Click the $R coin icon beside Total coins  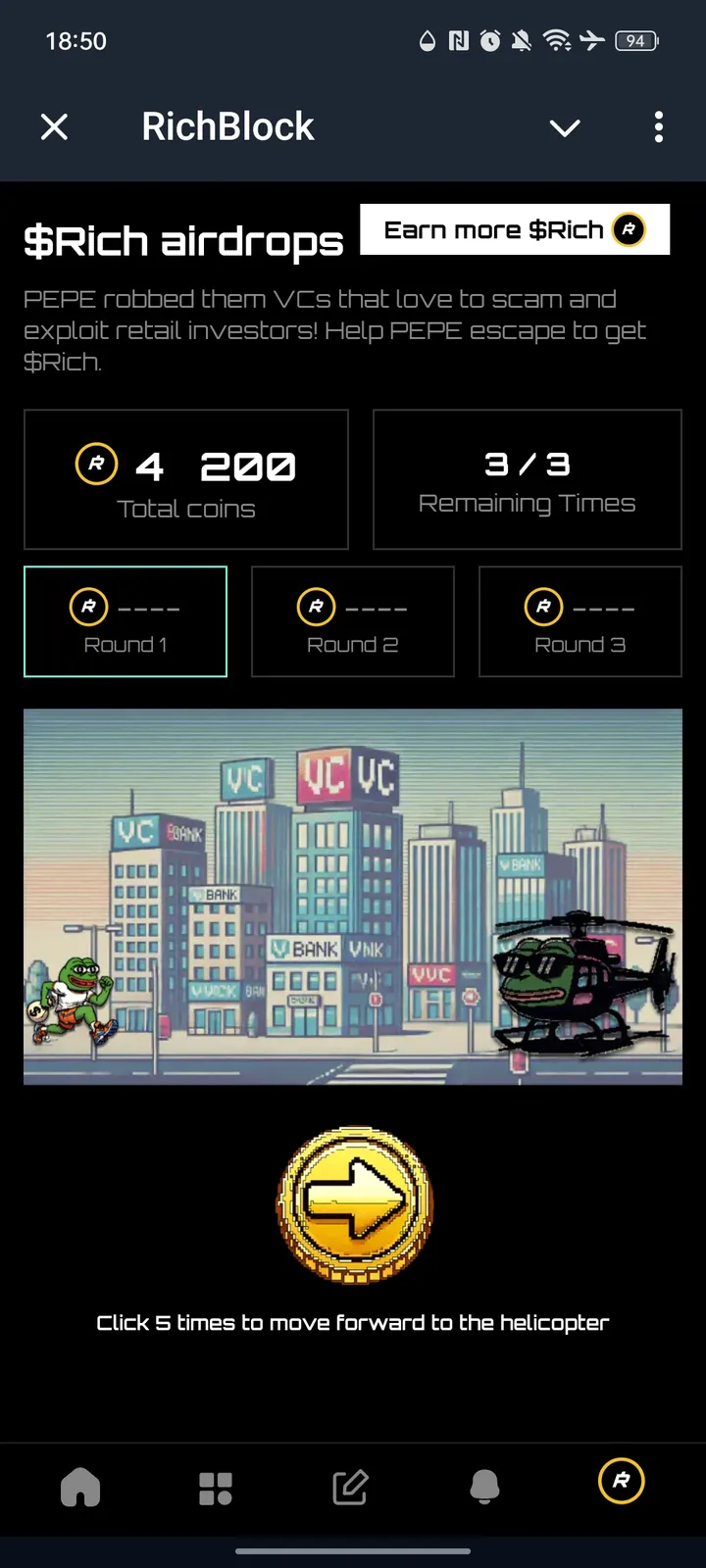point(95,465)
